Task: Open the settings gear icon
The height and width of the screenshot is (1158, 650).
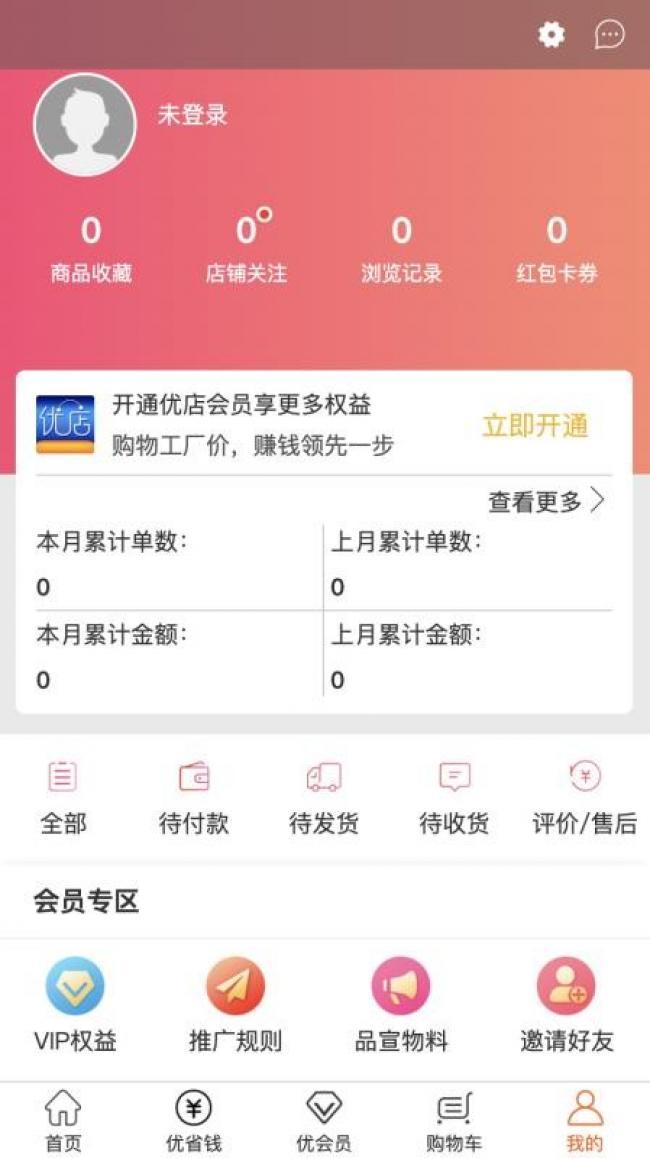Action: click(551, 35)
